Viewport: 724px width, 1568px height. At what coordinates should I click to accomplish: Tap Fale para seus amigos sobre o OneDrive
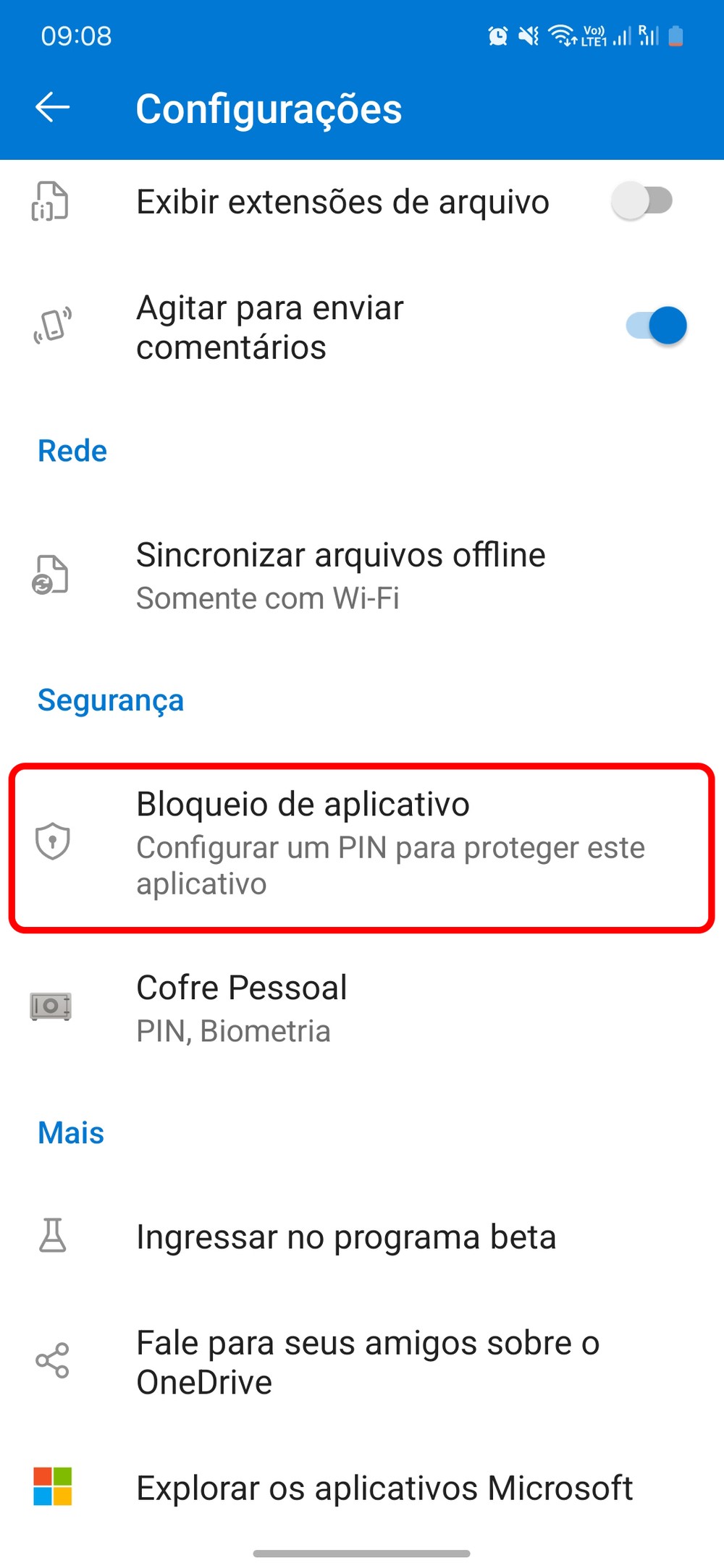point(368,1362)
